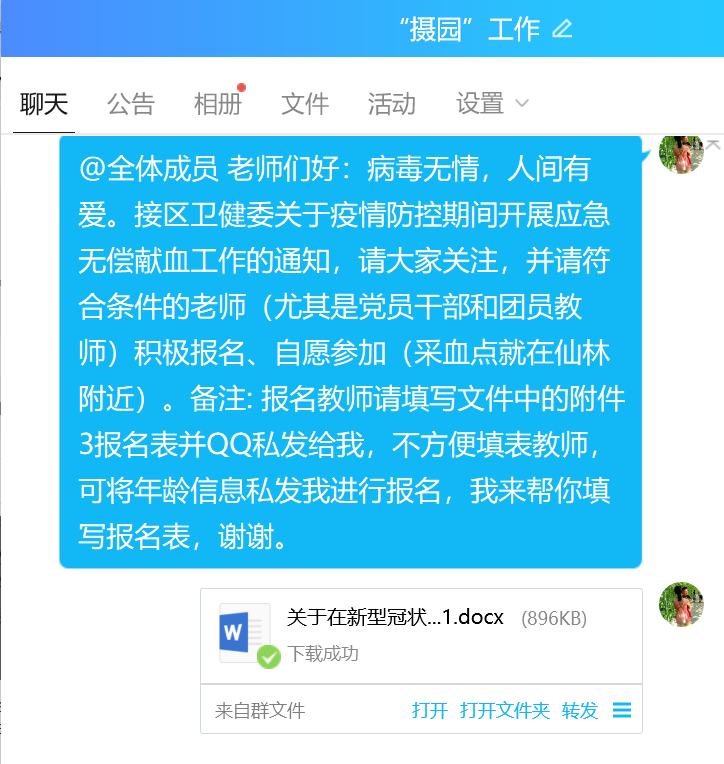View the sender's avatar beside the docx file
The width and height of the screenshot is (724, 764).
tap(681, 605)
